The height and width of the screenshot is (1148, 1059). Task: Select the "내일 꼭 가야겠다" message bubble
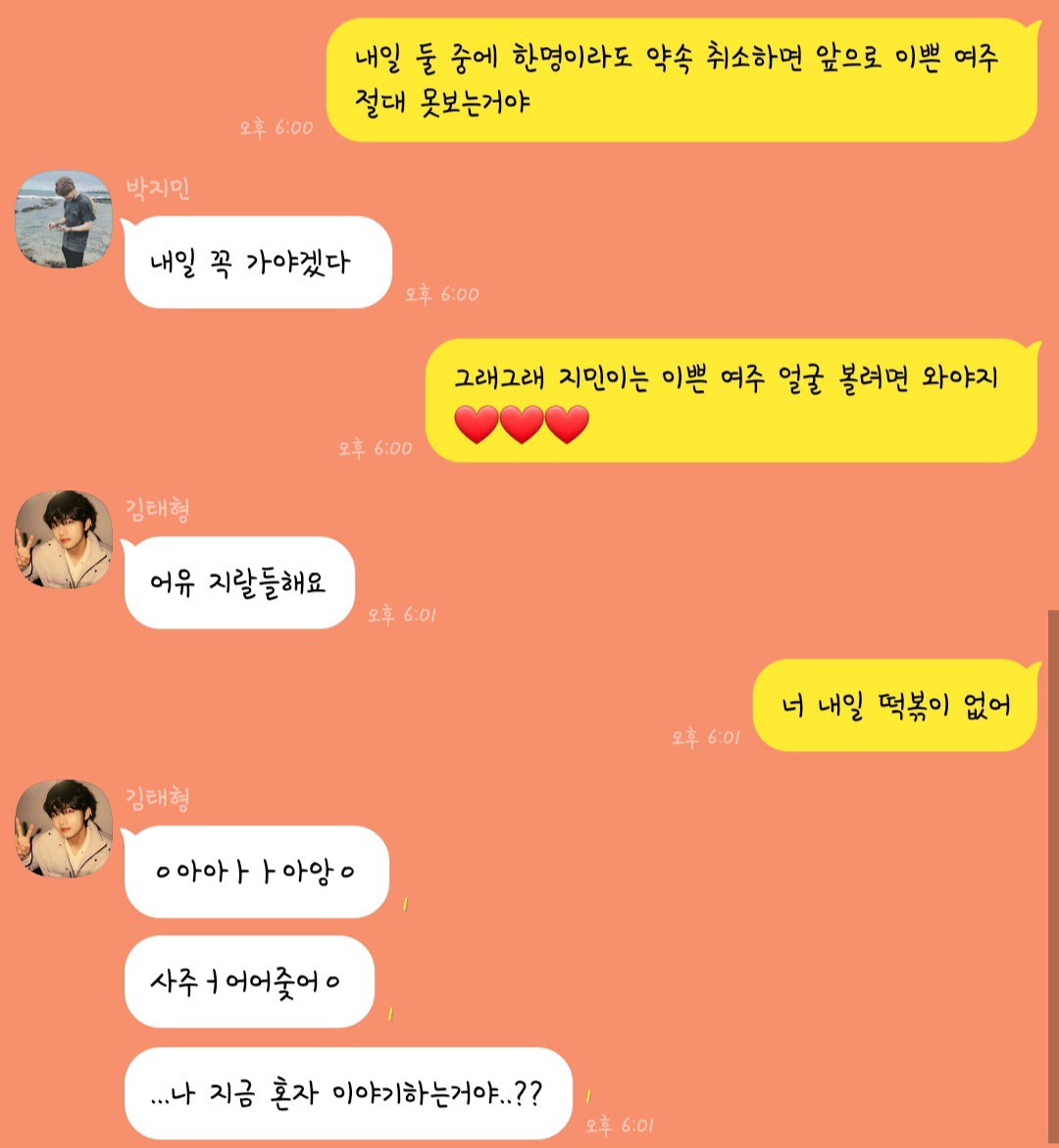[x=257, y=263]
